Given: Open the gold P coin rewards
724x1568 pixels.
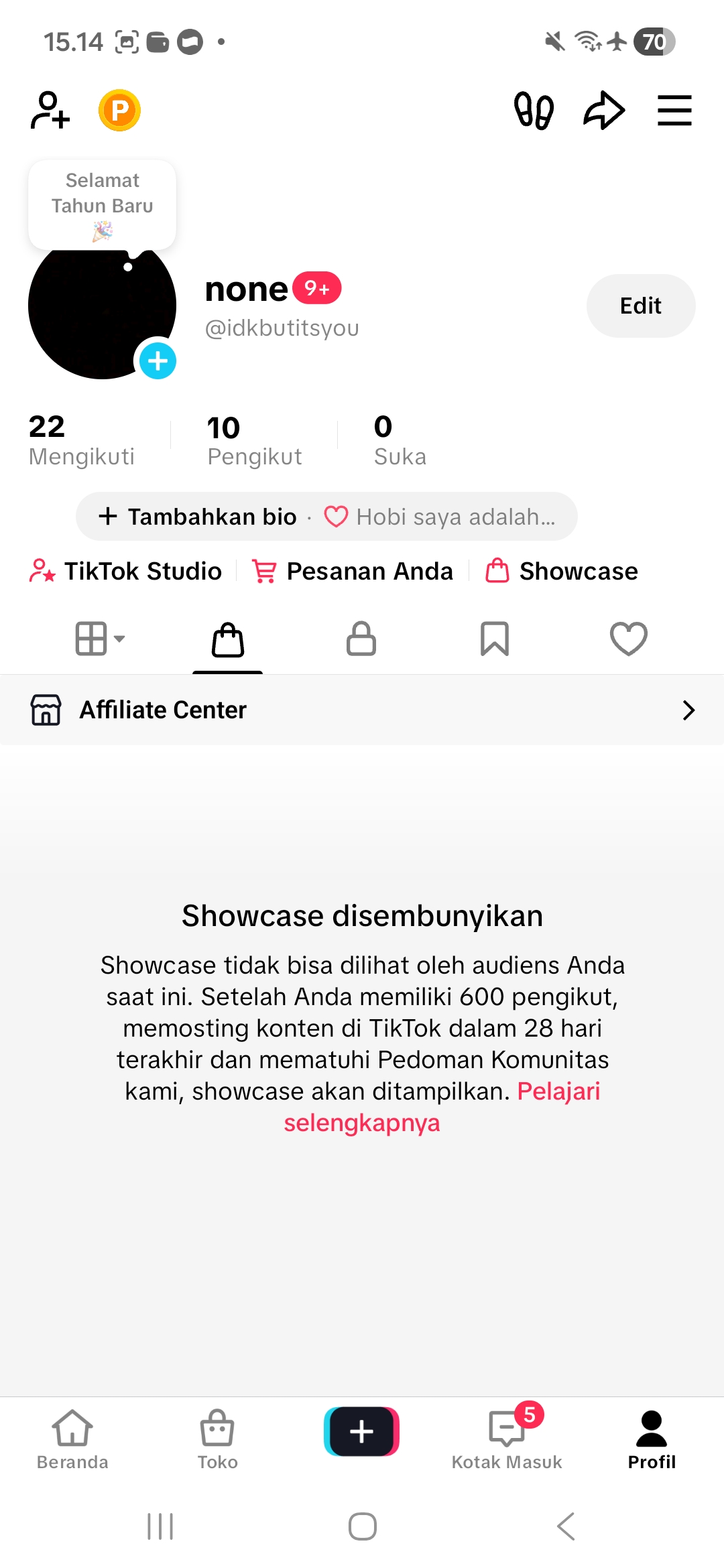Looking at the screenshot, I should pyautogui.click(x=119, y=111).
